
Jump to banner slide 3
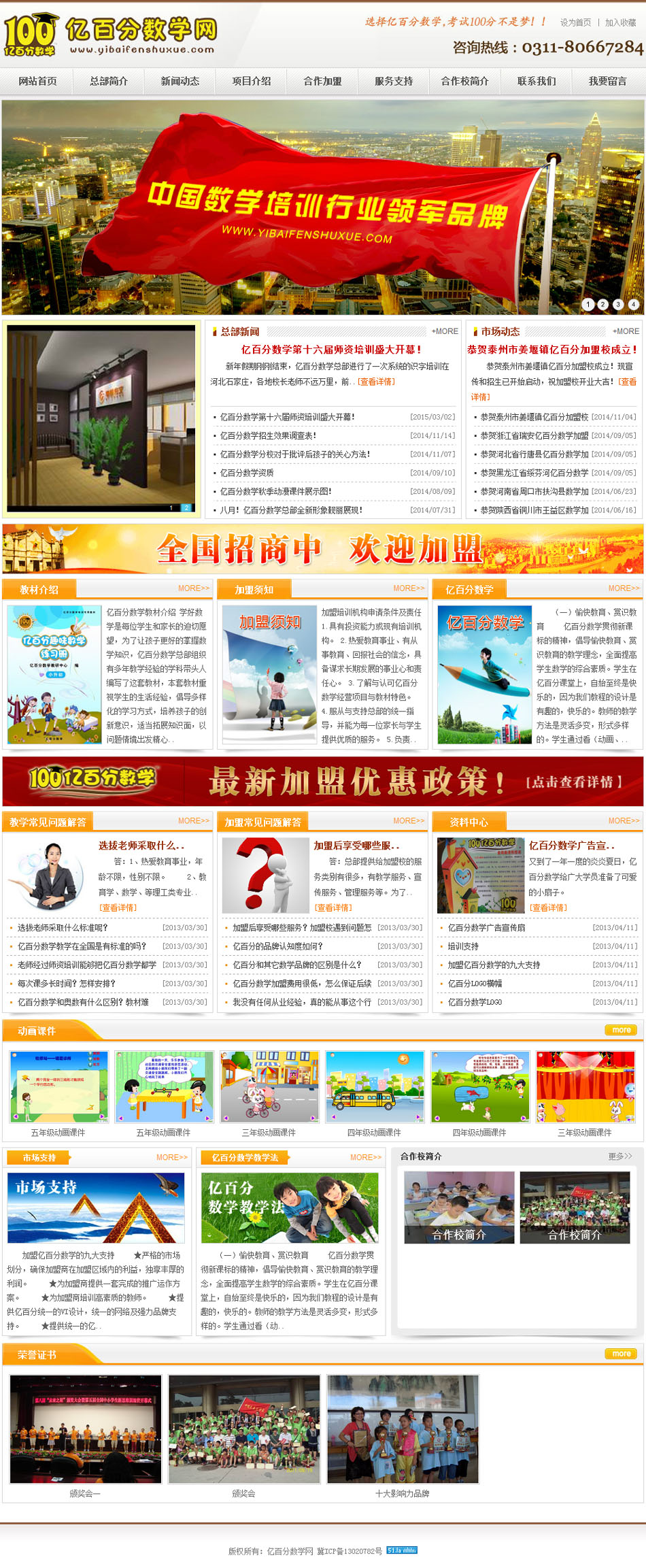click(x=617, y=304)
